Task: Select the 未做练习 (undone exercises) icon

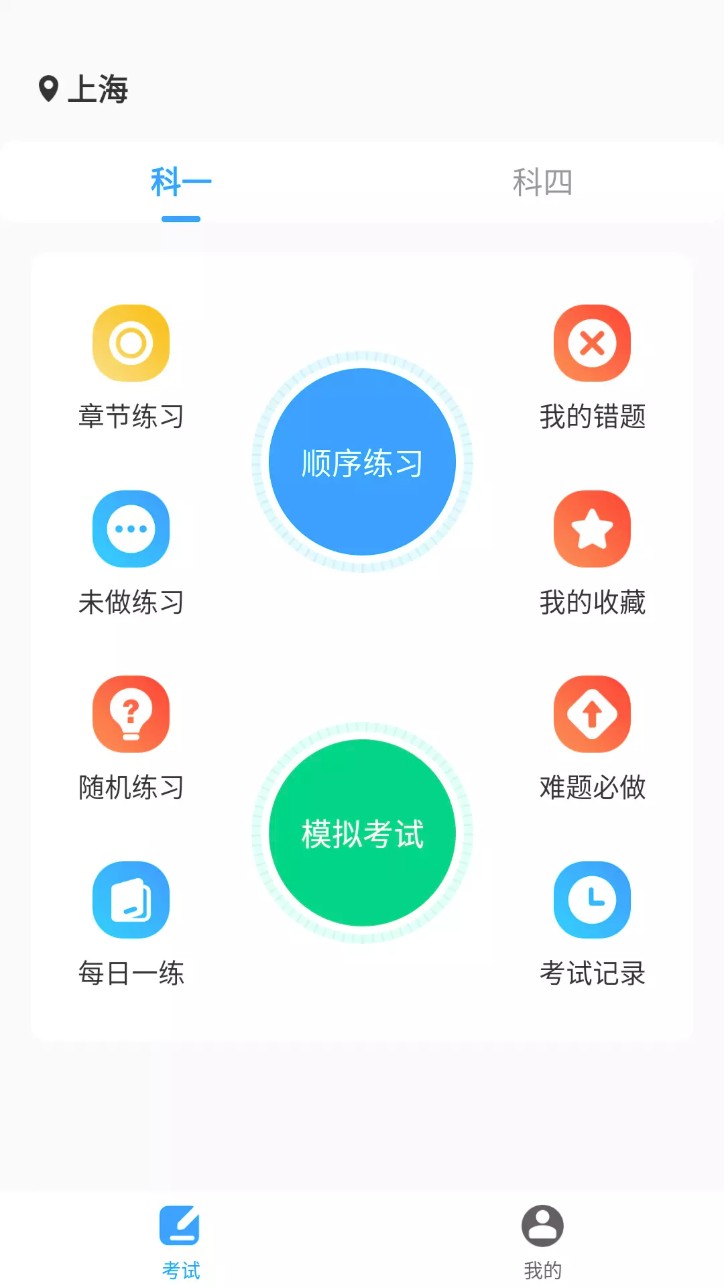Action: pos(130,528)
